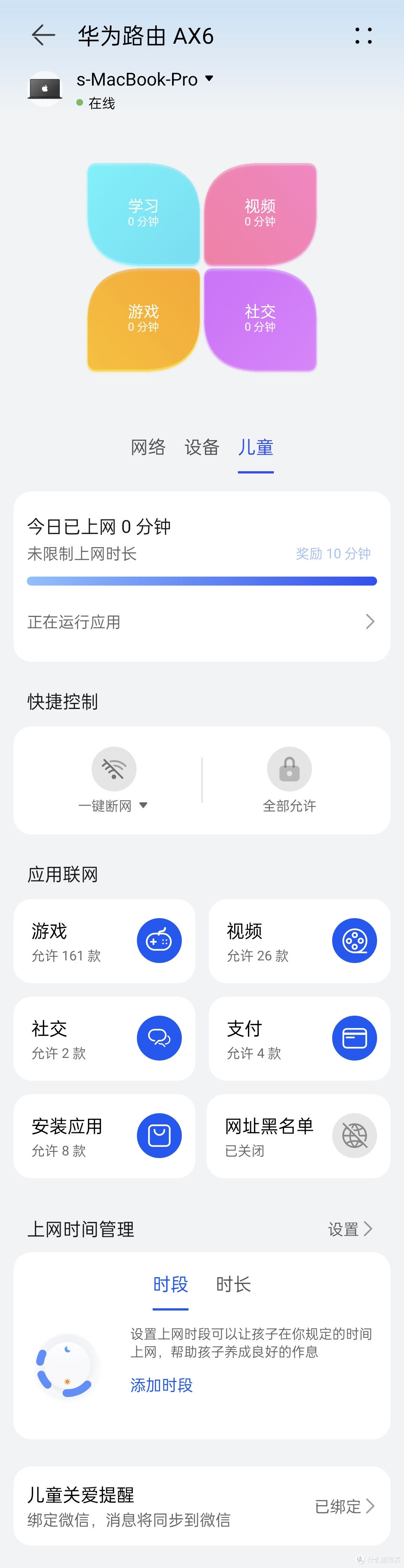The width and height of the screenshot is (404, 1568).
Task: Tap 添加时段 link
Action: point(162,1385)
